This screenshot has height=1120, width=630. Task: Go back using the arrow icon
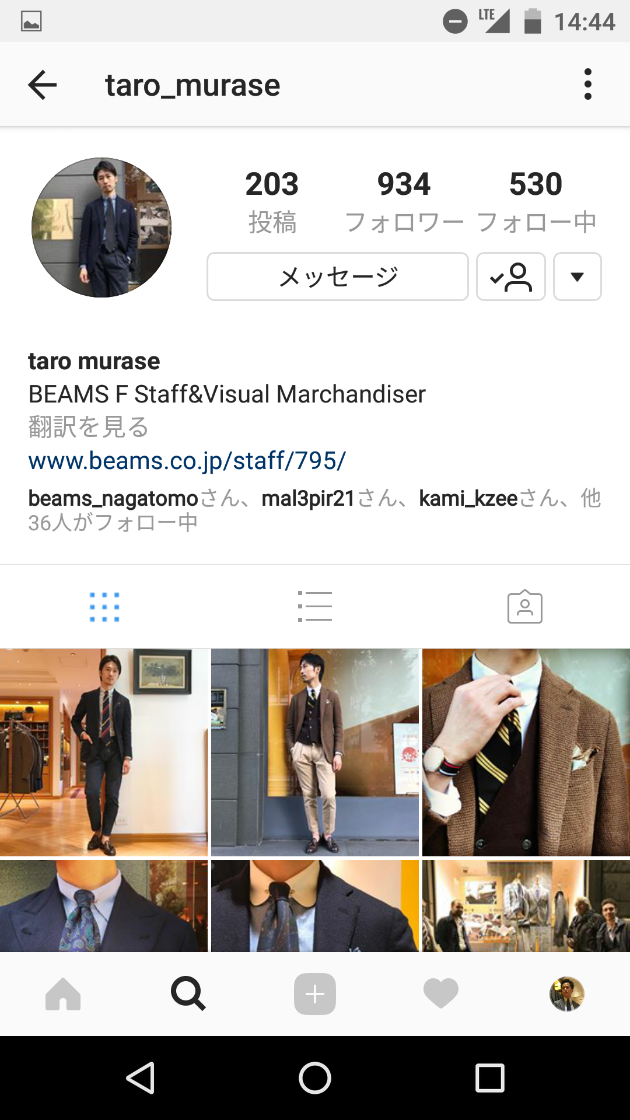[x=43, y=85]
